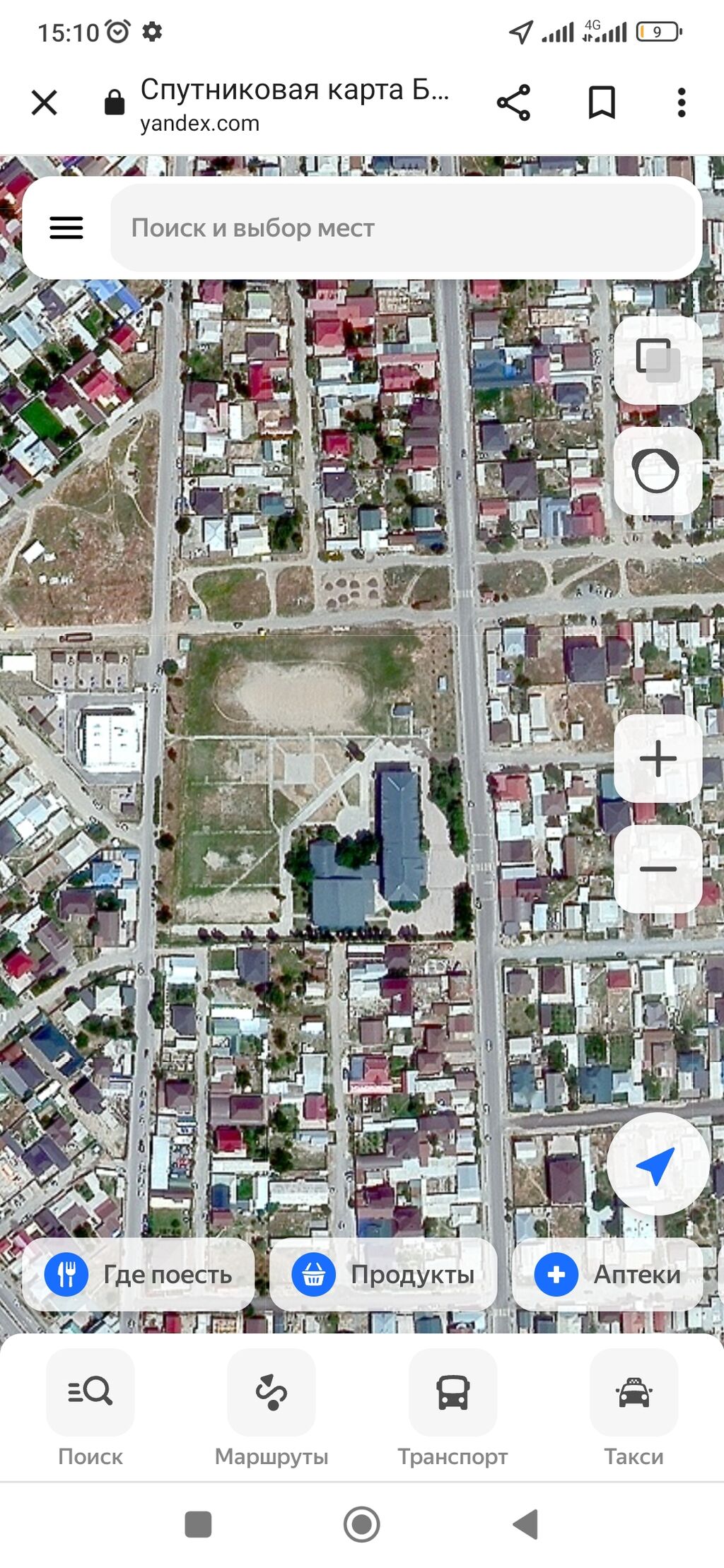Zoom in with the plus button

pos(658,758)
